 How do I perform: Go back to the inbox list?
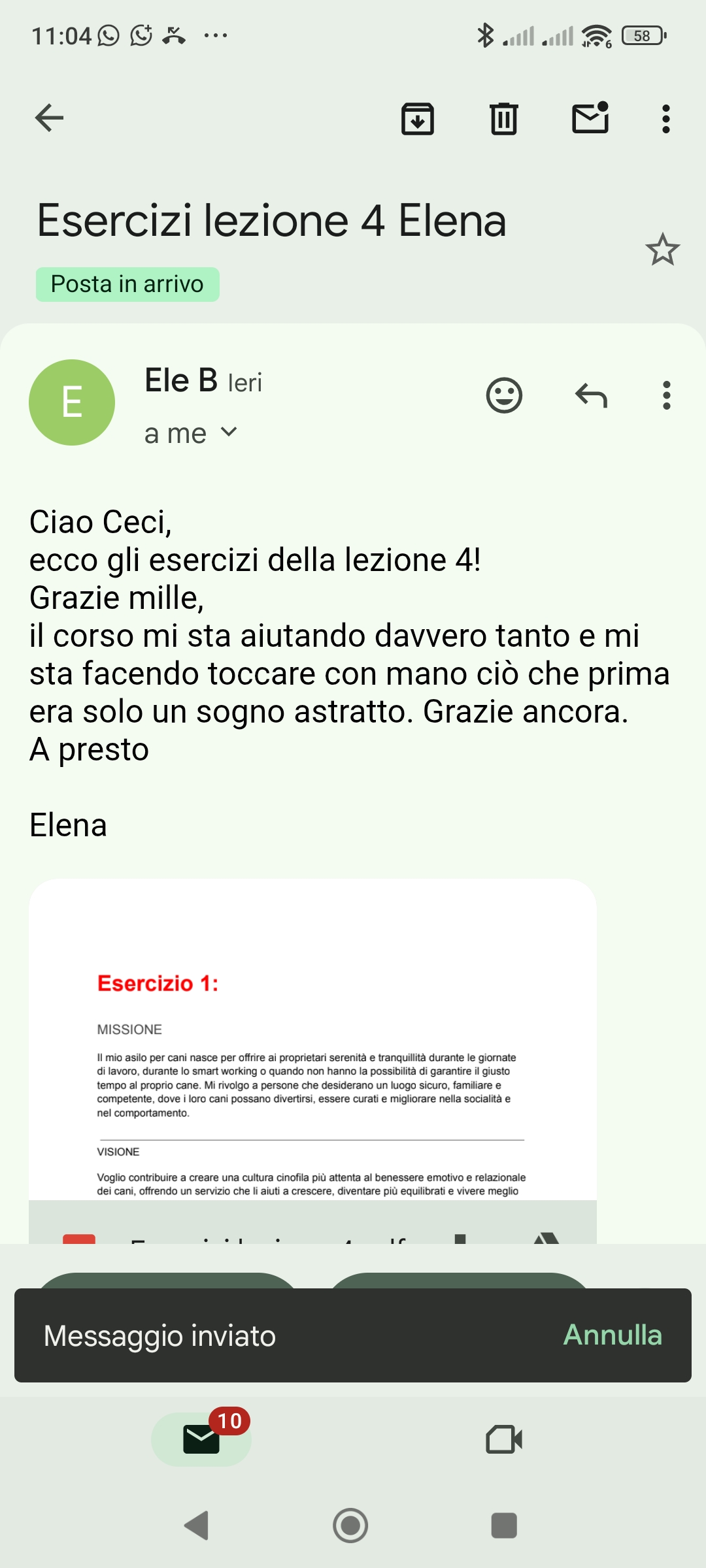coord(49,118)
